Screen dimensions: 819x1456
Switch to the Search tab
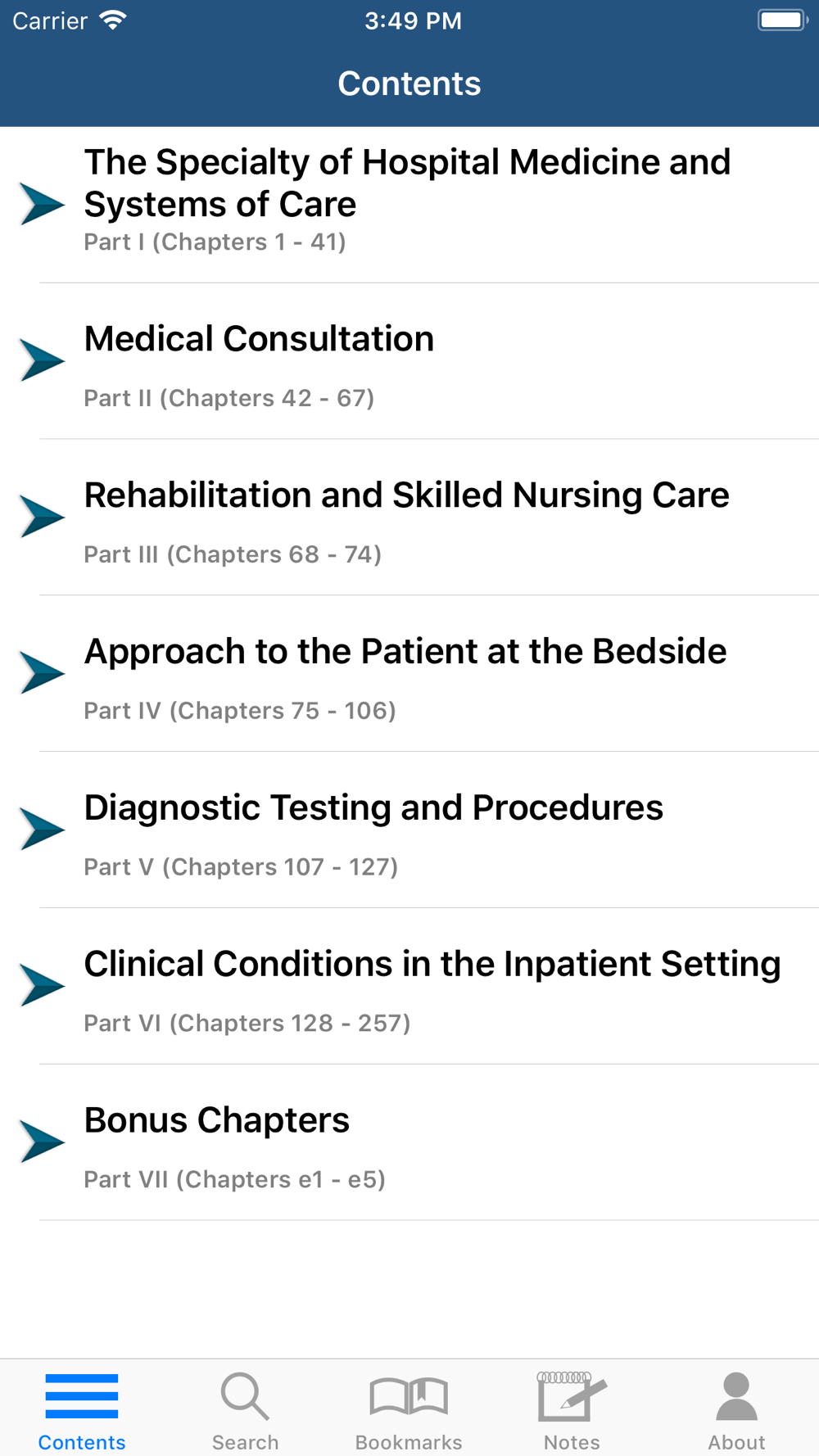[246, 1410]
